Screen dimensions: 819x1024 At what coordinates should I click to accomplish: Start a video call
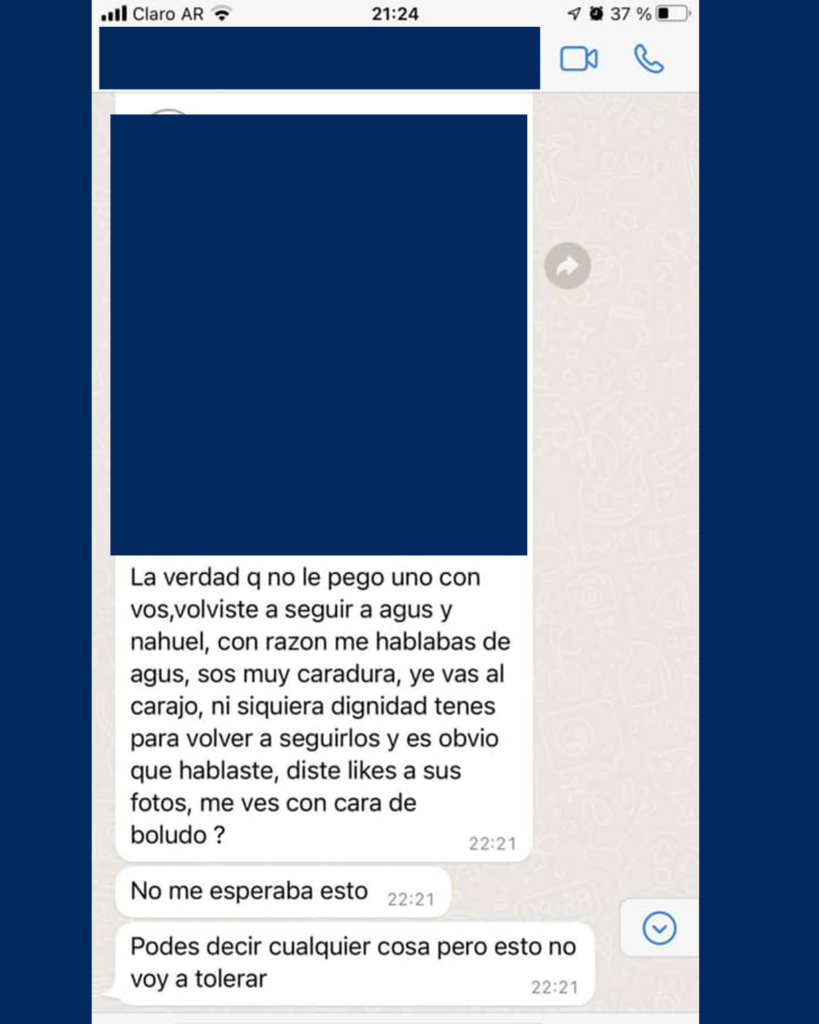578,59
